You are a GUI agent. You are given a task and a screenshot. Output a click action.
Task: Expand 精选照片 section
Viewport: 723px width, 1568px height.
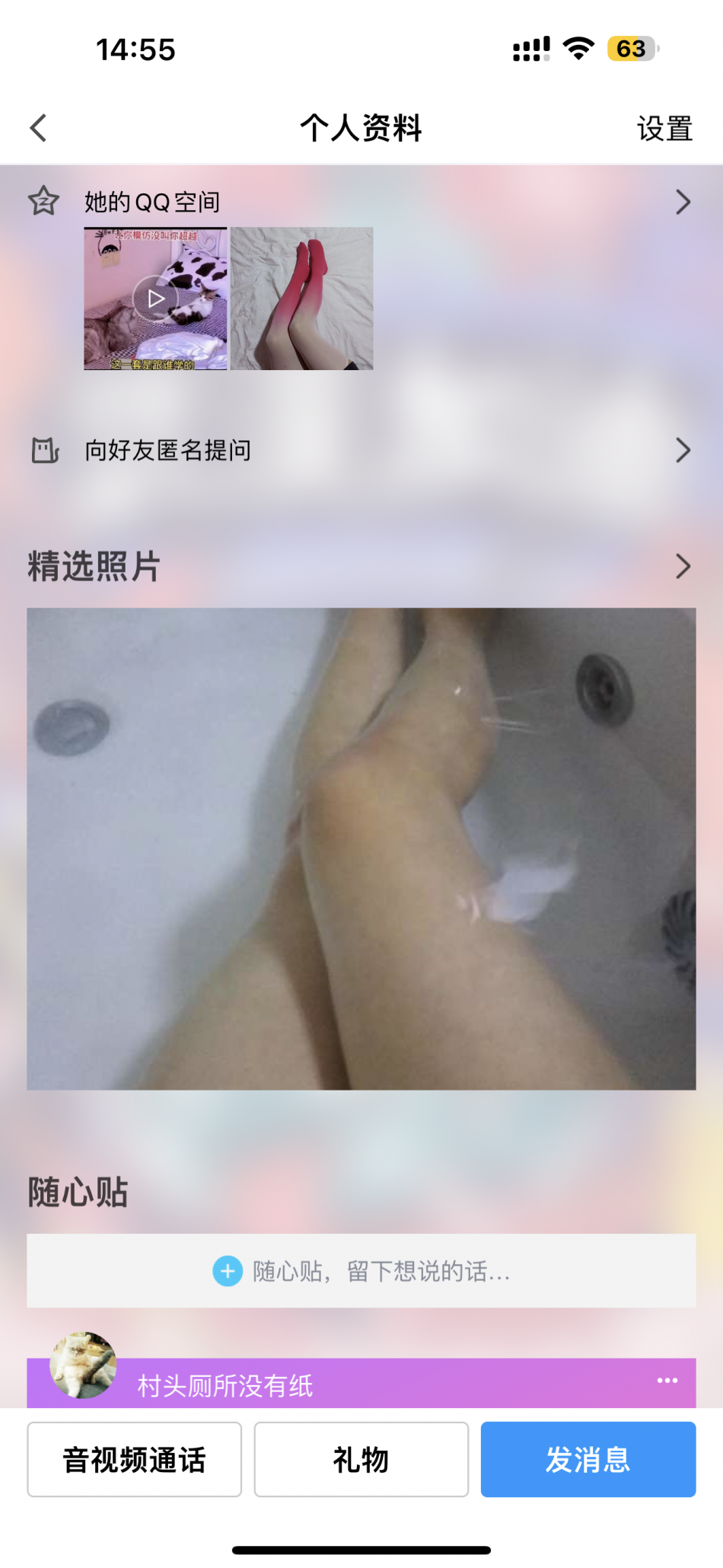coord(682,567)
